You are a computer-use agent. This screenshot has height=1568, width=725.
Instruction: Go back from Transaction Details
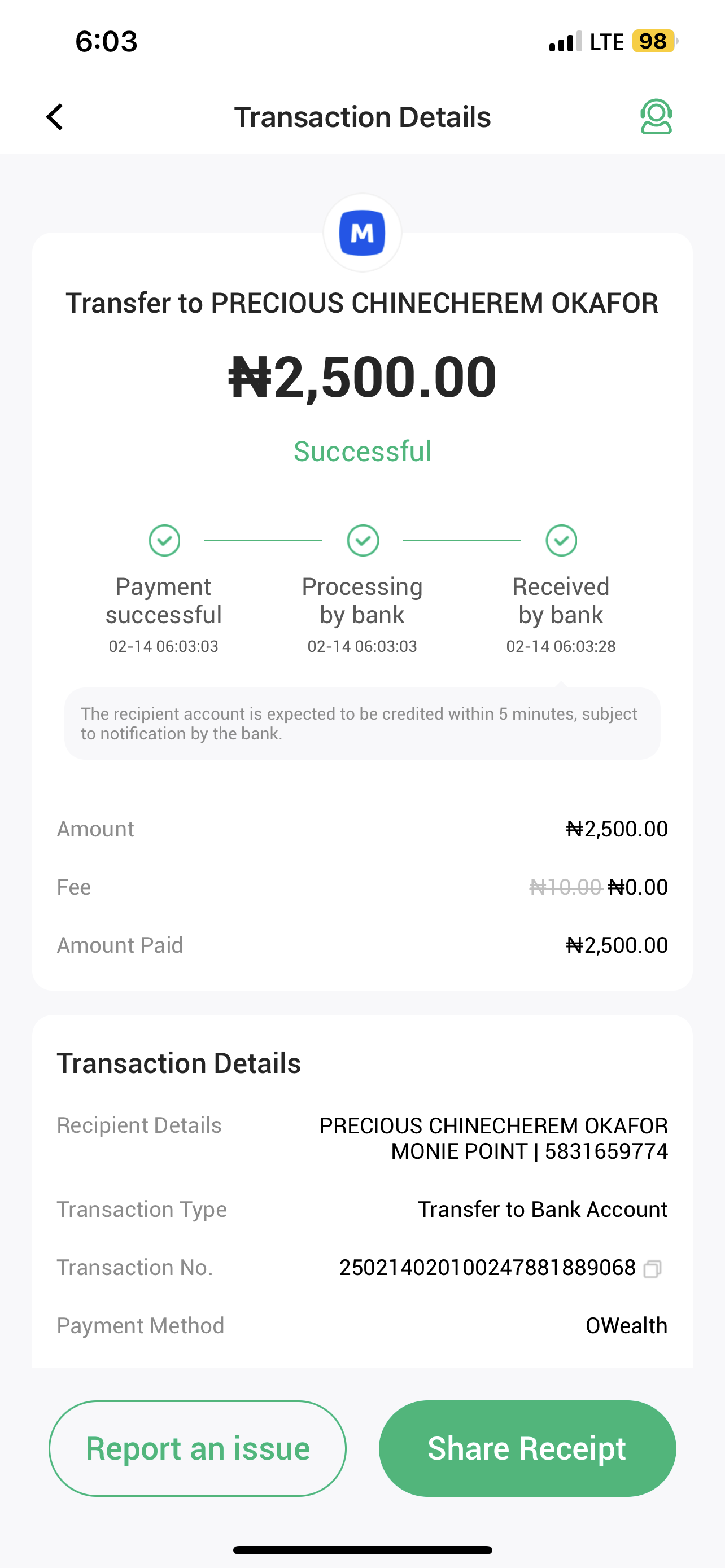pos(55,117)
